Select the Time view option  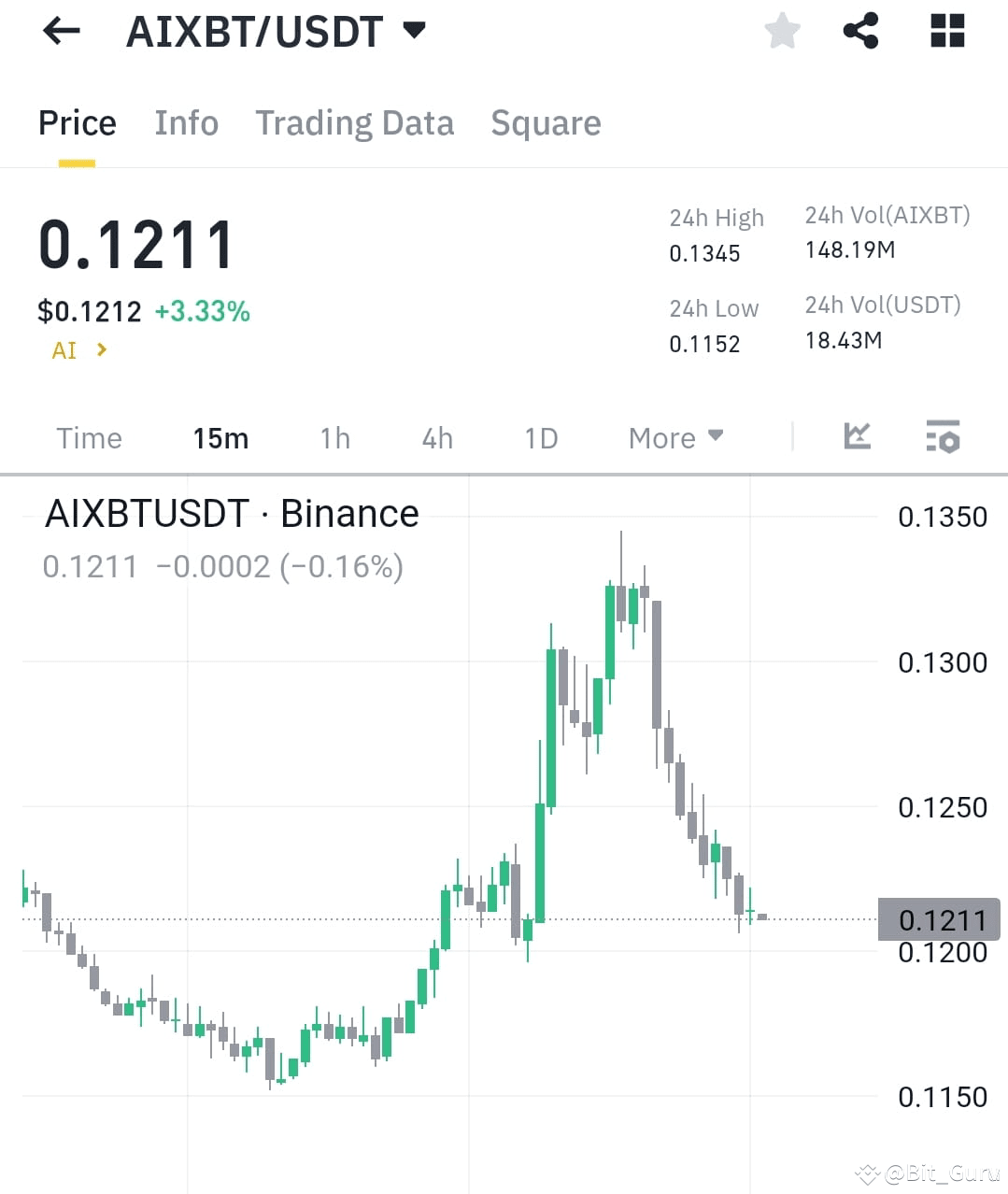pyautogui.click(x=89, y=437)
